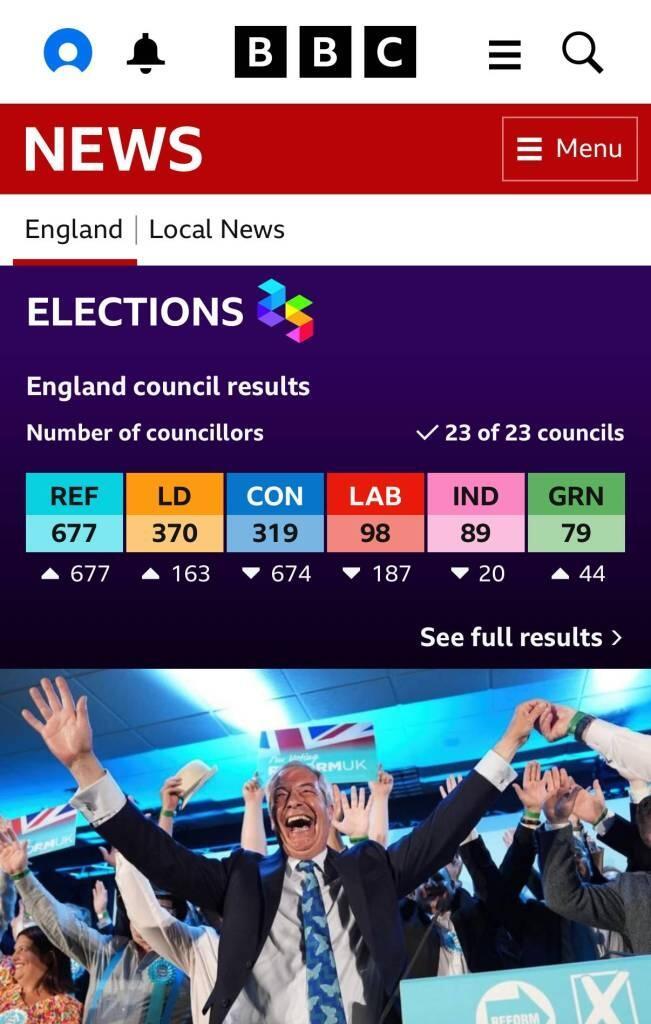View the See full results link
This screenshot has height=1024, width=651.
[x=520, y=638]
